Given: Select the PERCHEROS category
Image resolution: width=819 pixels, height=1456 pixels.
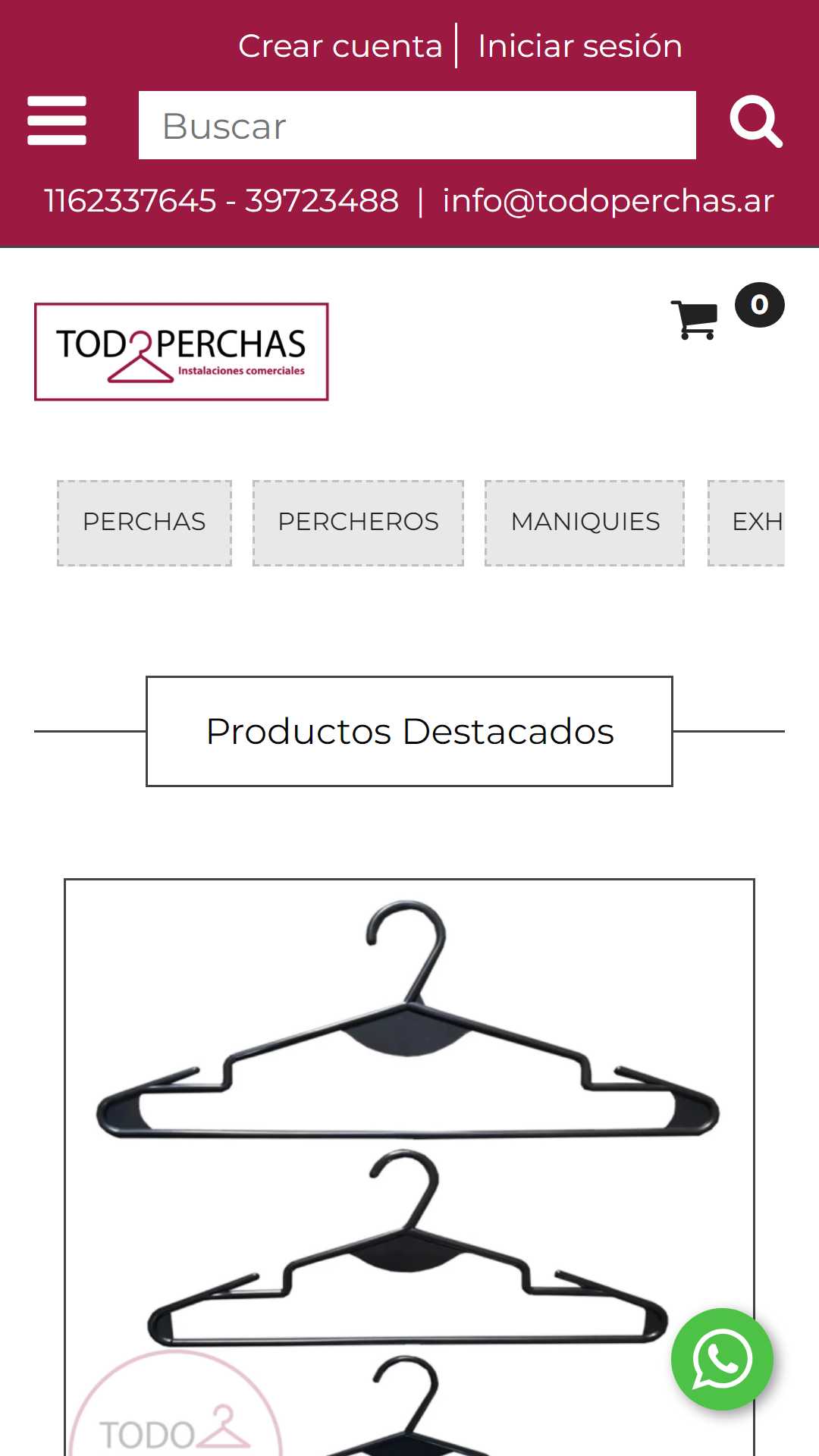Looking at the screenshot, I should [358, 522].
